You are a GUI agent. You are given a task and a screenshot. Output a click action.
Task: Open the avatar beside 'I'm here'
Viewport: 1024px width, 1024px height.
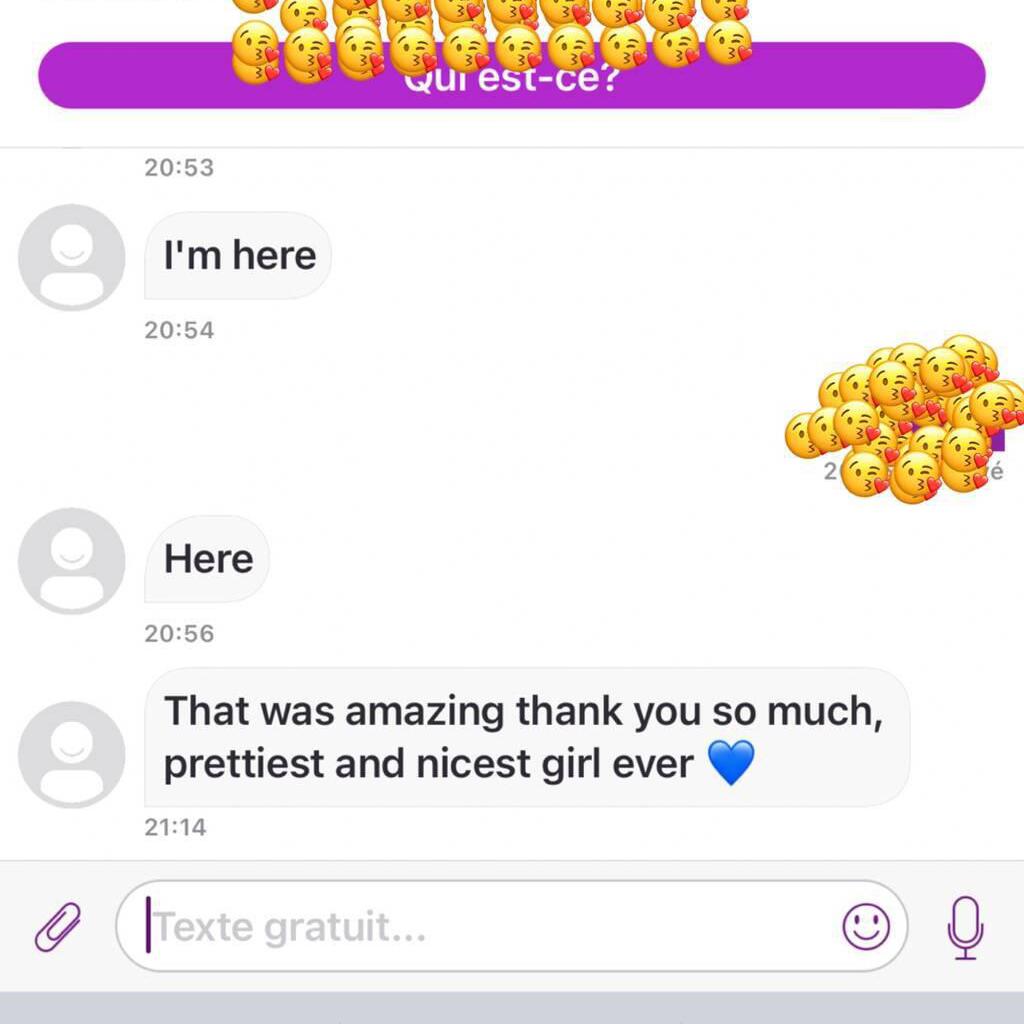pos(71,257)
